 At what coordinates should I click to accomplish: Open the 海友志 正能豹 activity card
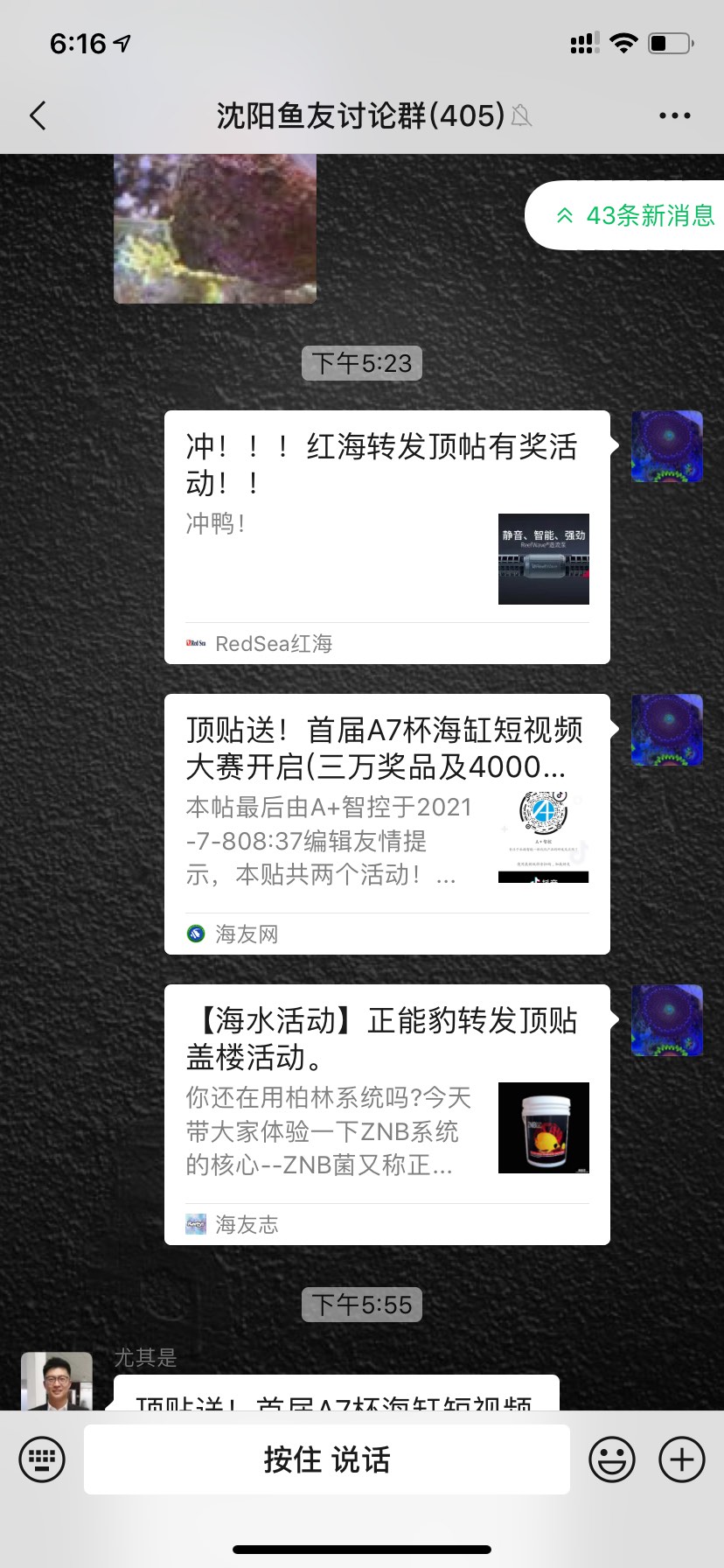pyautogui.click(x=386, y=1114)
